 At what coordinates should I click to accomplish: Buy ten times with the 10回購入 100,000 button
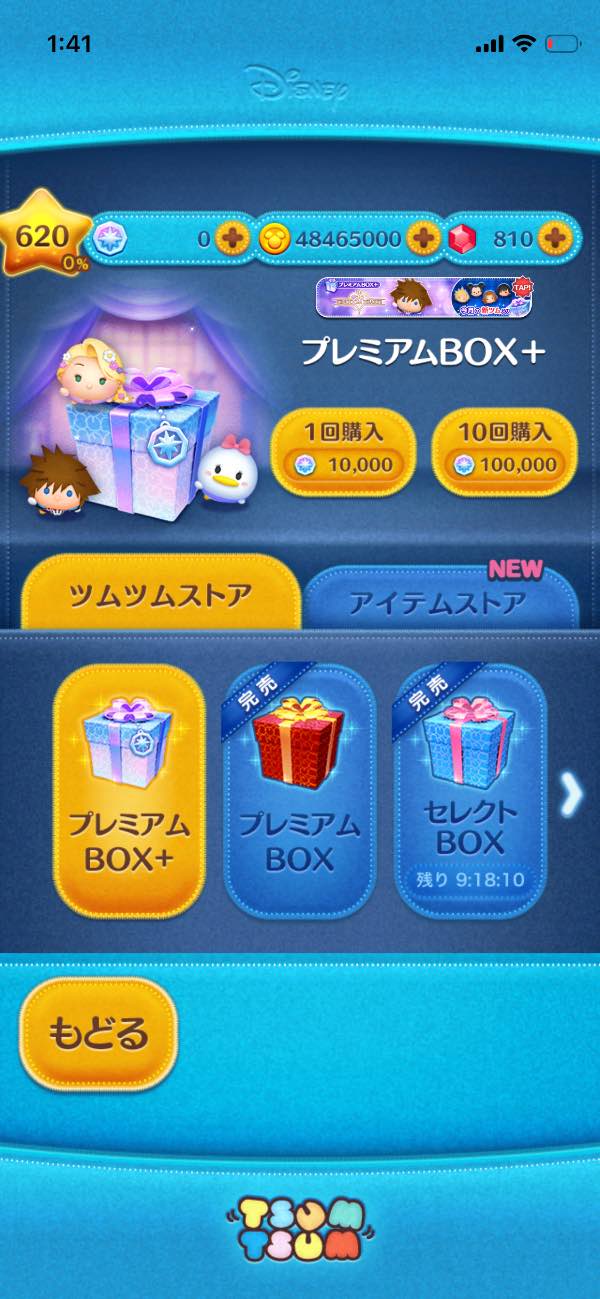(x=504, y=451)
